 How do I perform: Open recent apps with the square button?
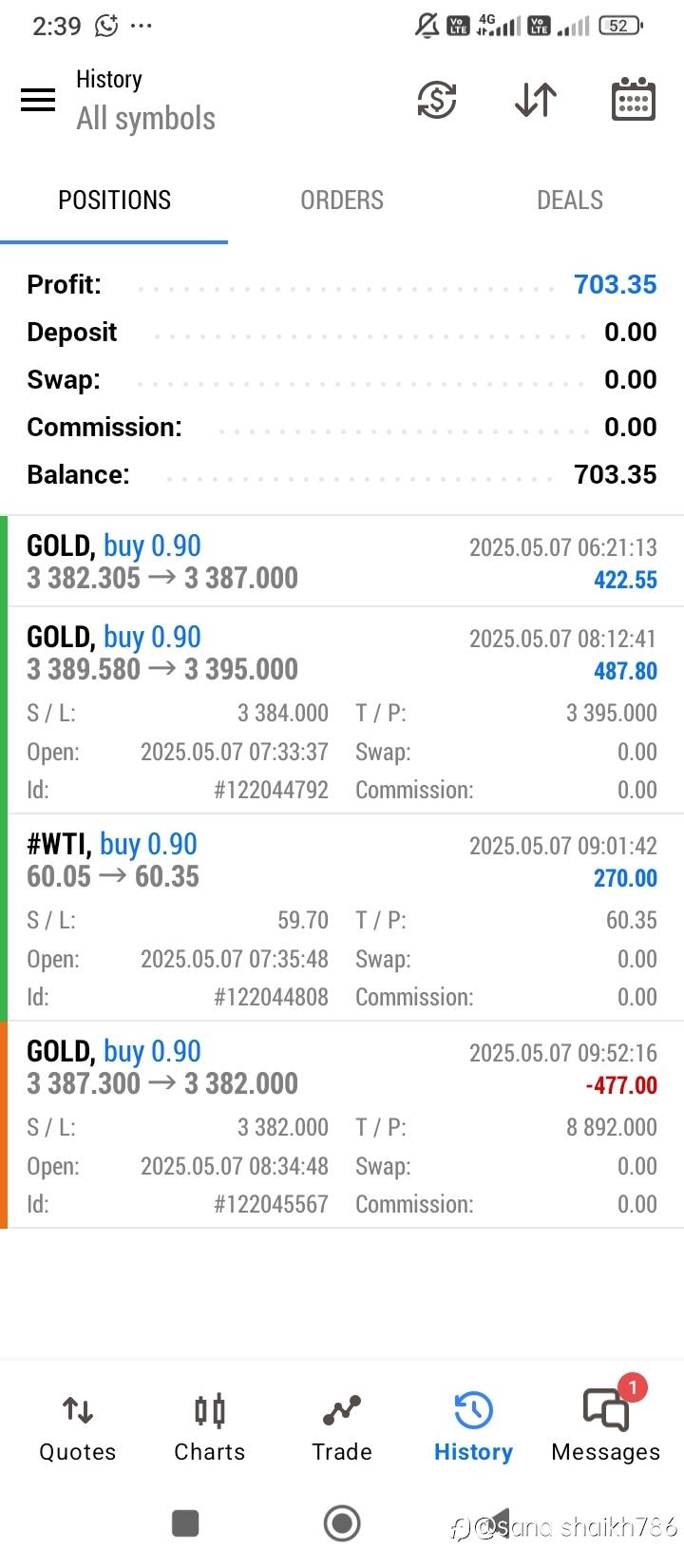click(185, 1523)
